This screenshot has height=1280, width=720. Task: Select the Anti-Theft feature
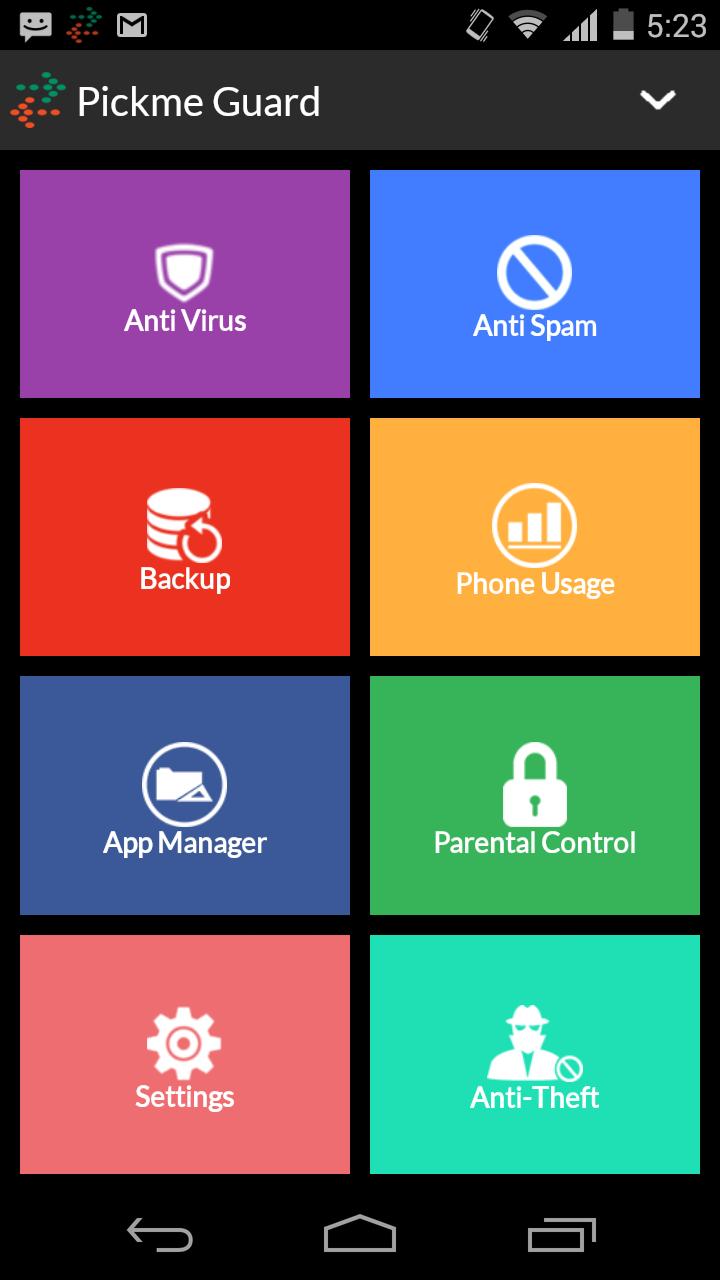coord(535,1054)
